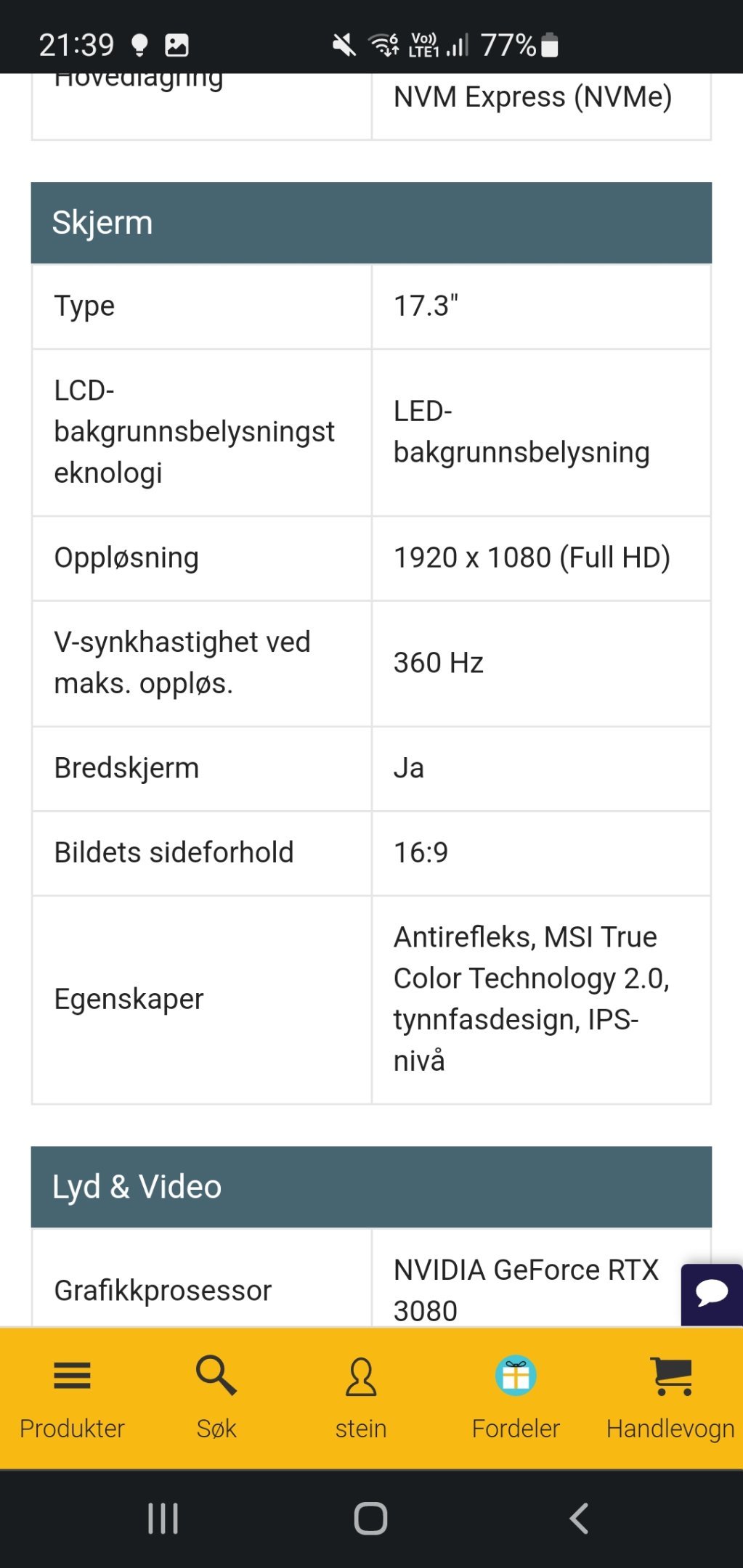Open the stein account tab
The width and height of the screenshot is (743, 1568).
(x=361, y=1398)
